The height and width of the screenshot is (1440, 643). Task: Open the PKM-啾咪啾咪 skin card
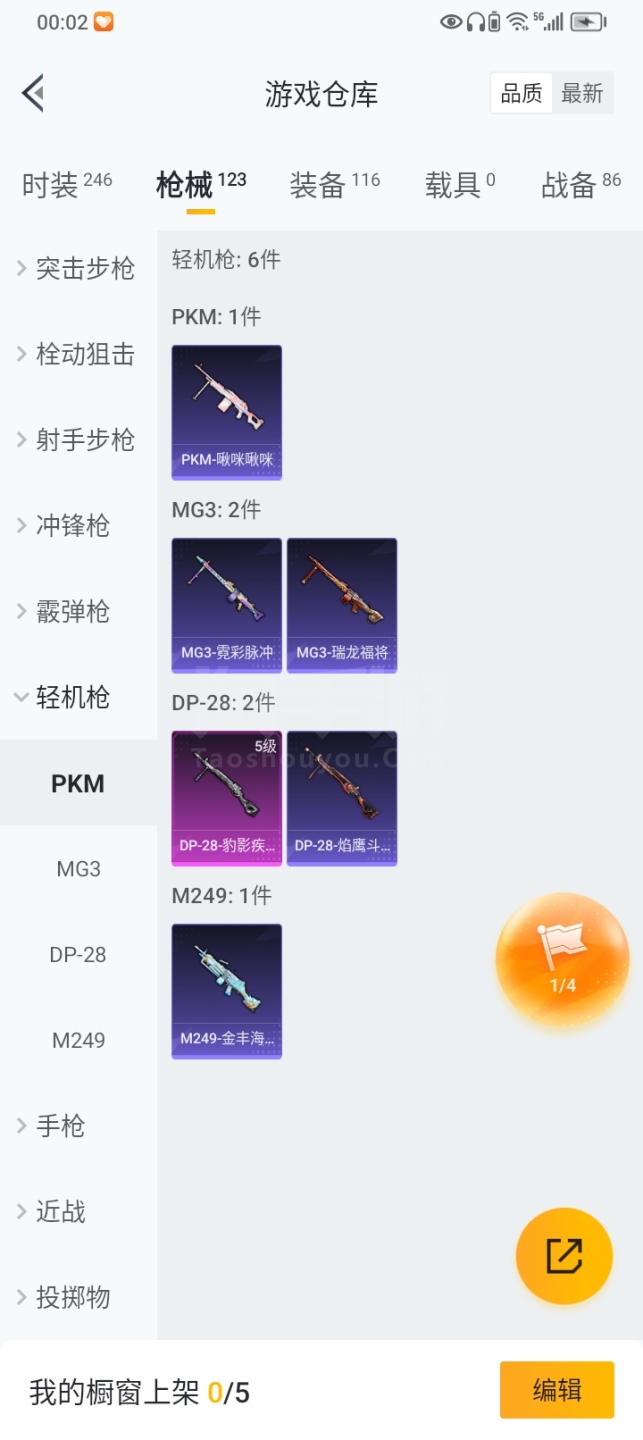[x=227, y=412]
